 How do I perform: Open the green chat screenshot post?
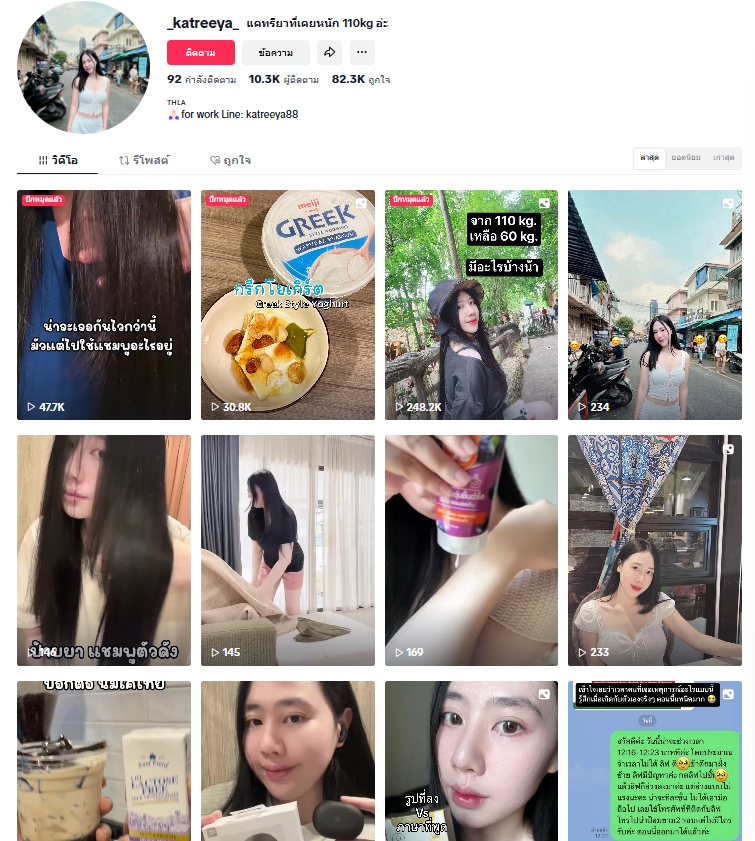tap(655, 761)
